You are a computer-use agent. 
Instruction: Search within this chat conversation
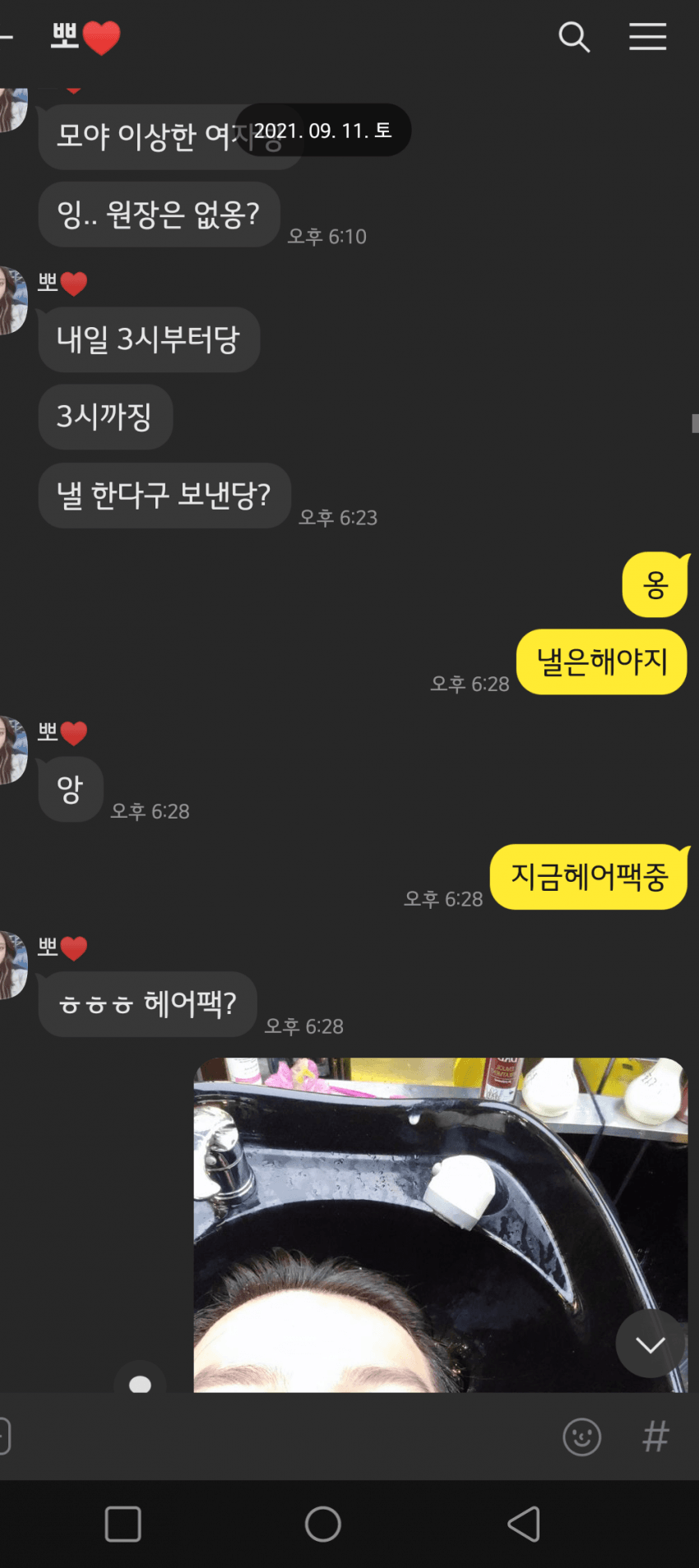(574, 38)
